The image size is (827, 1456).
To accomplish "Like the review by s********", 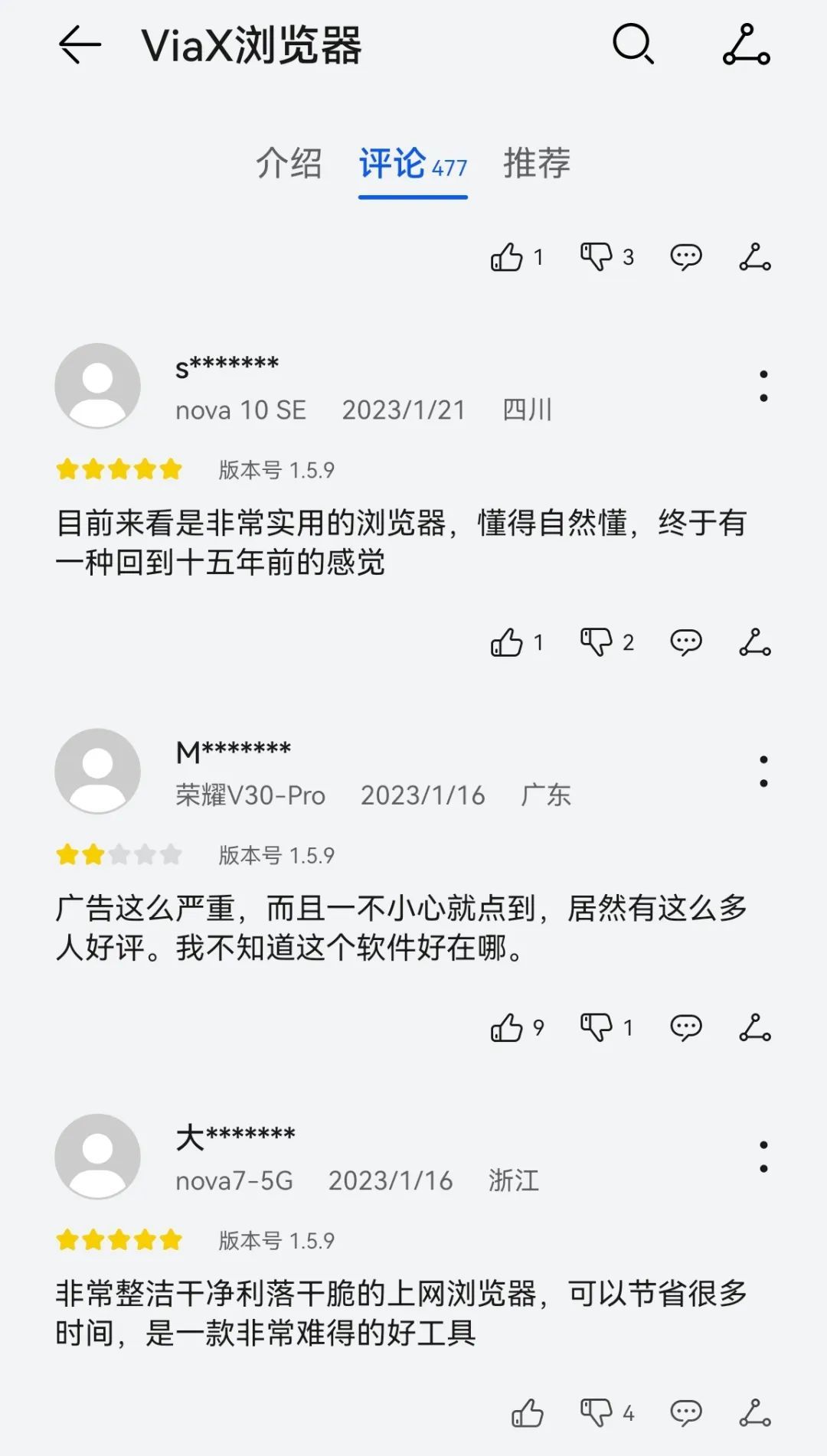I will click(508, 642).
